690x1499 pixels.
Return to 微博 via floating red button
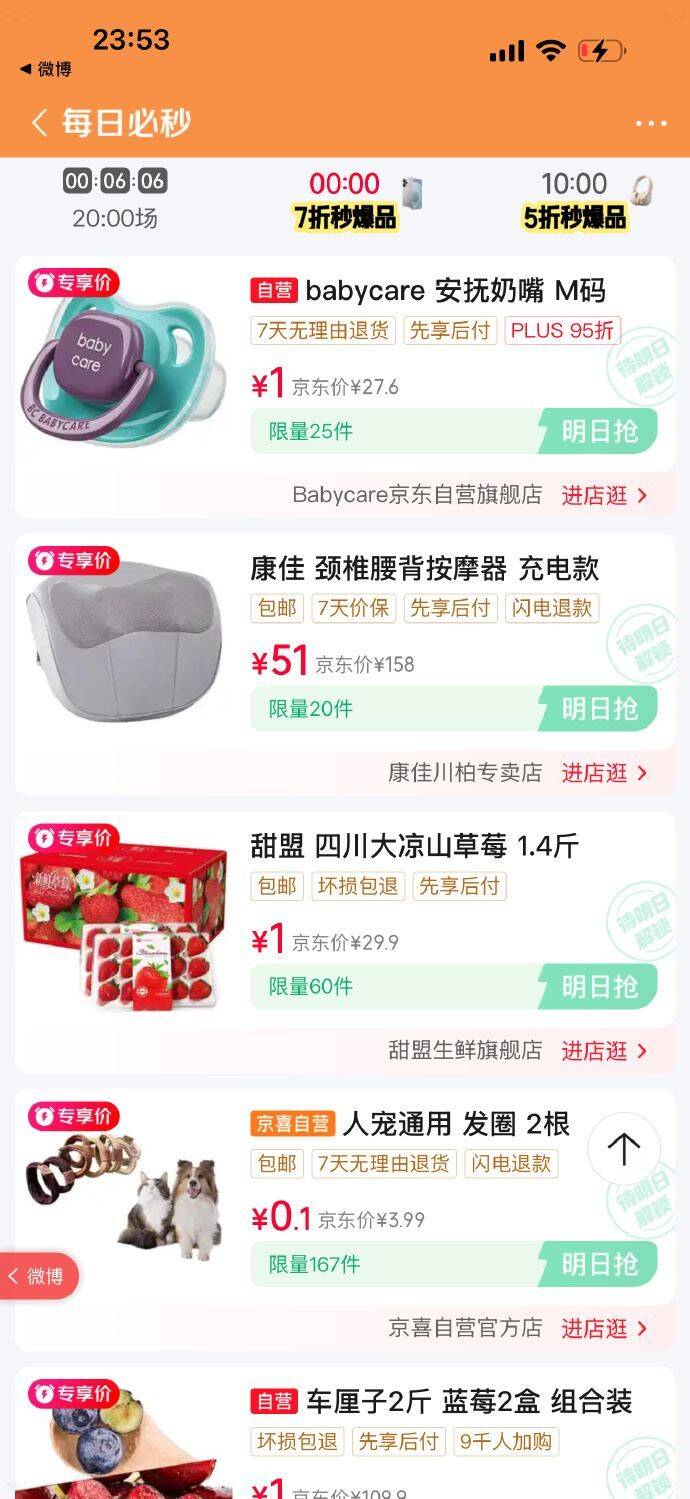pyautogui.click(x=38, y=1276)
